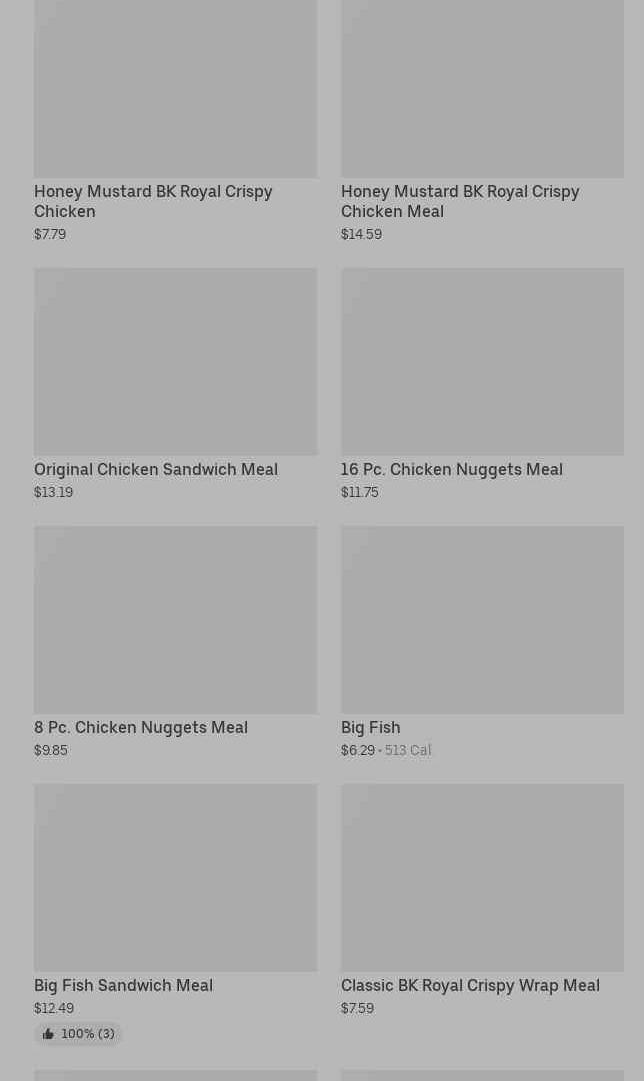Open Honey Mustard BK Royal Crispy Chicken item

175,121
